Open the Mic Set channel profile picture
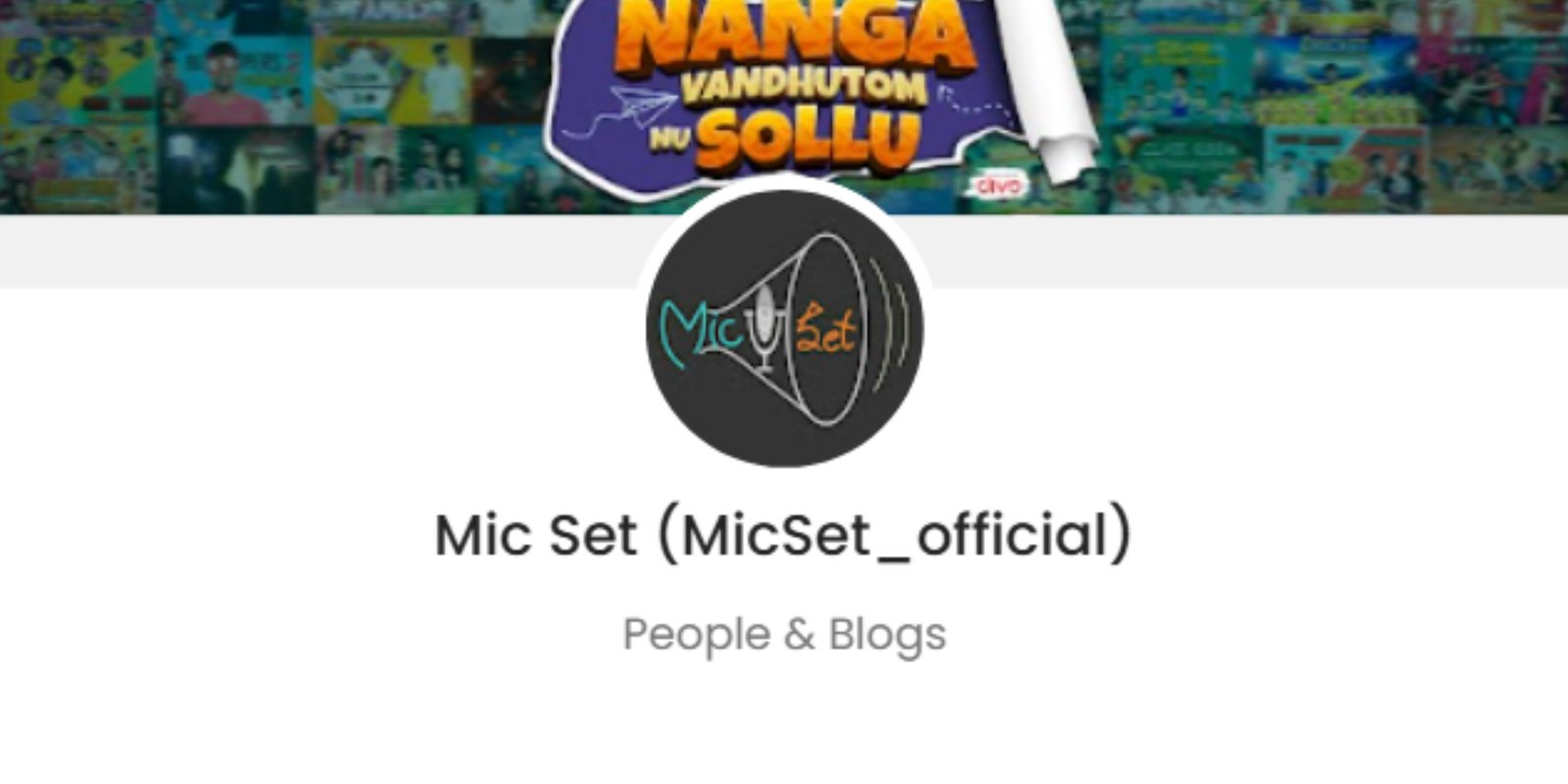1568x784 pixels. click(784, 328)
